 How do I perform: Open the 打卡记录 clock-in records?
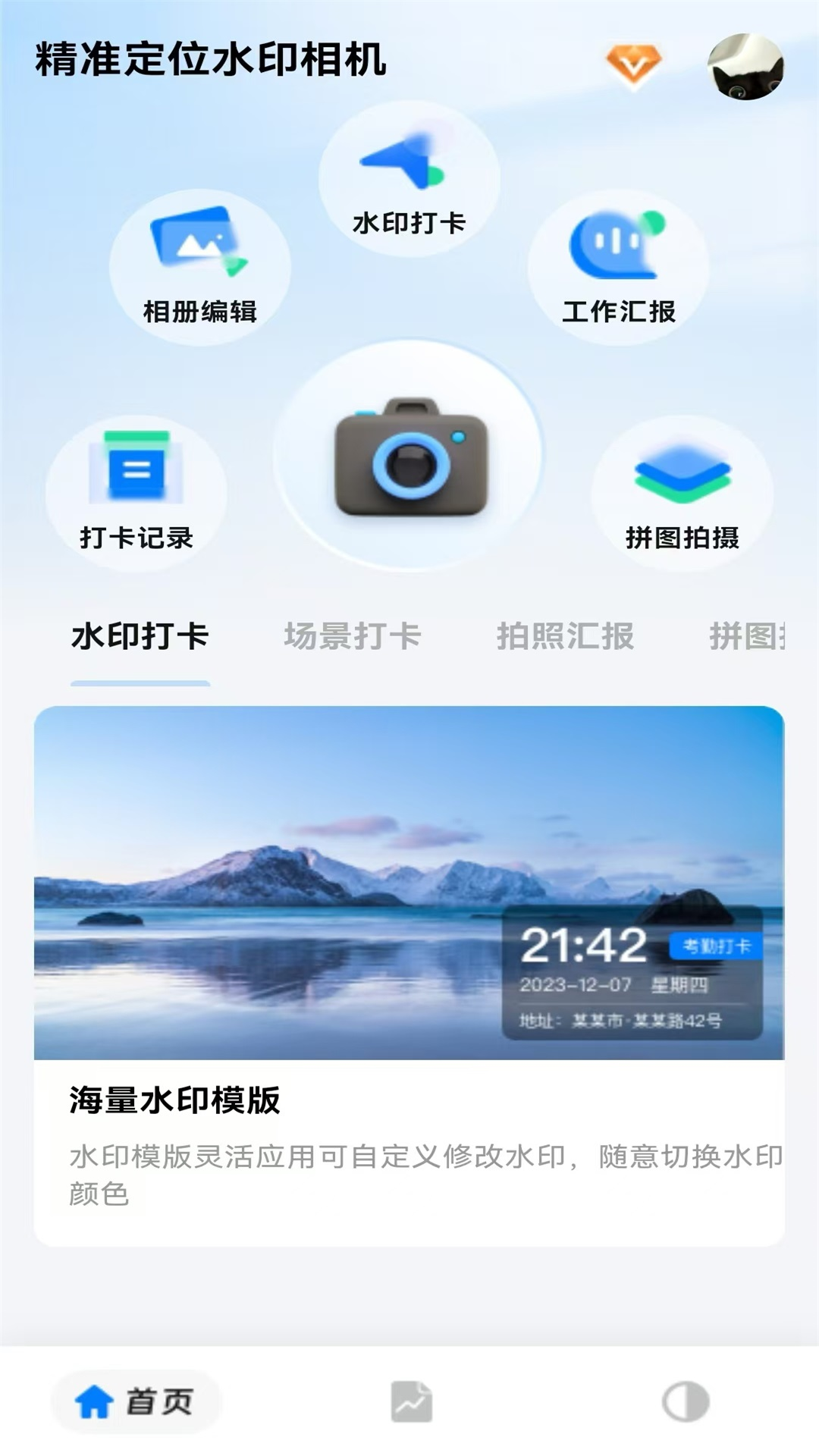[138, 478]
